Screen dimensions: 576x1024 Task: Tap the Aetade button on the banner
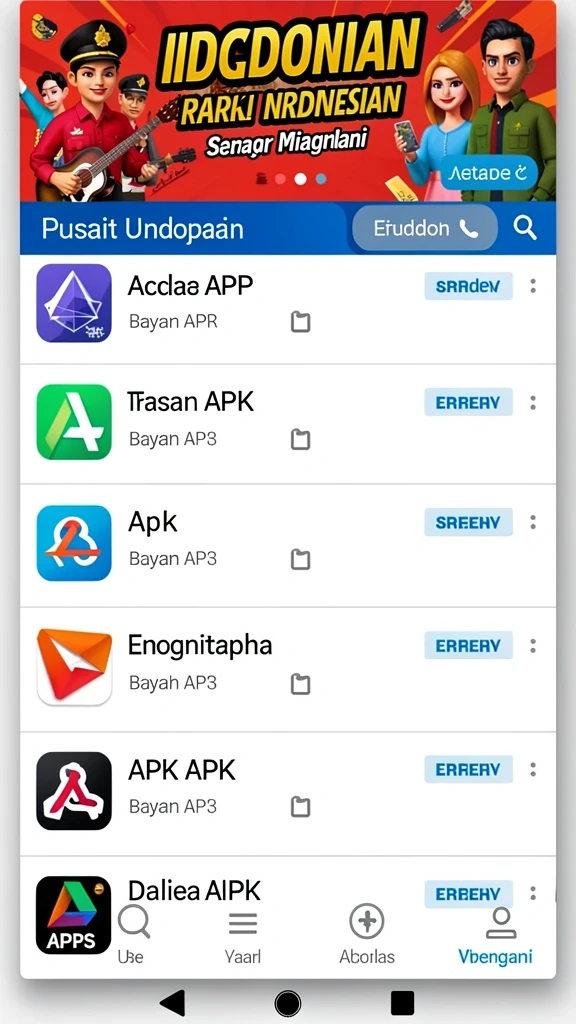point(488,173)
